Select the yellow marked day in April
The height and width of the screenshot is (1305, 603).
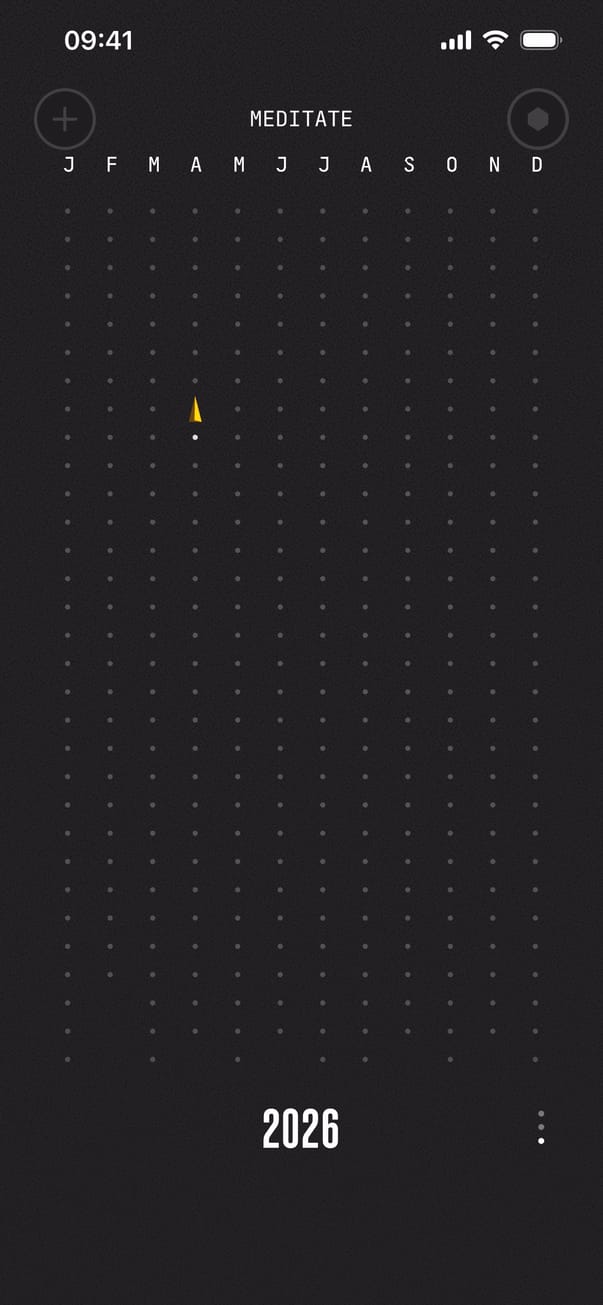click(x=196, y=409)
